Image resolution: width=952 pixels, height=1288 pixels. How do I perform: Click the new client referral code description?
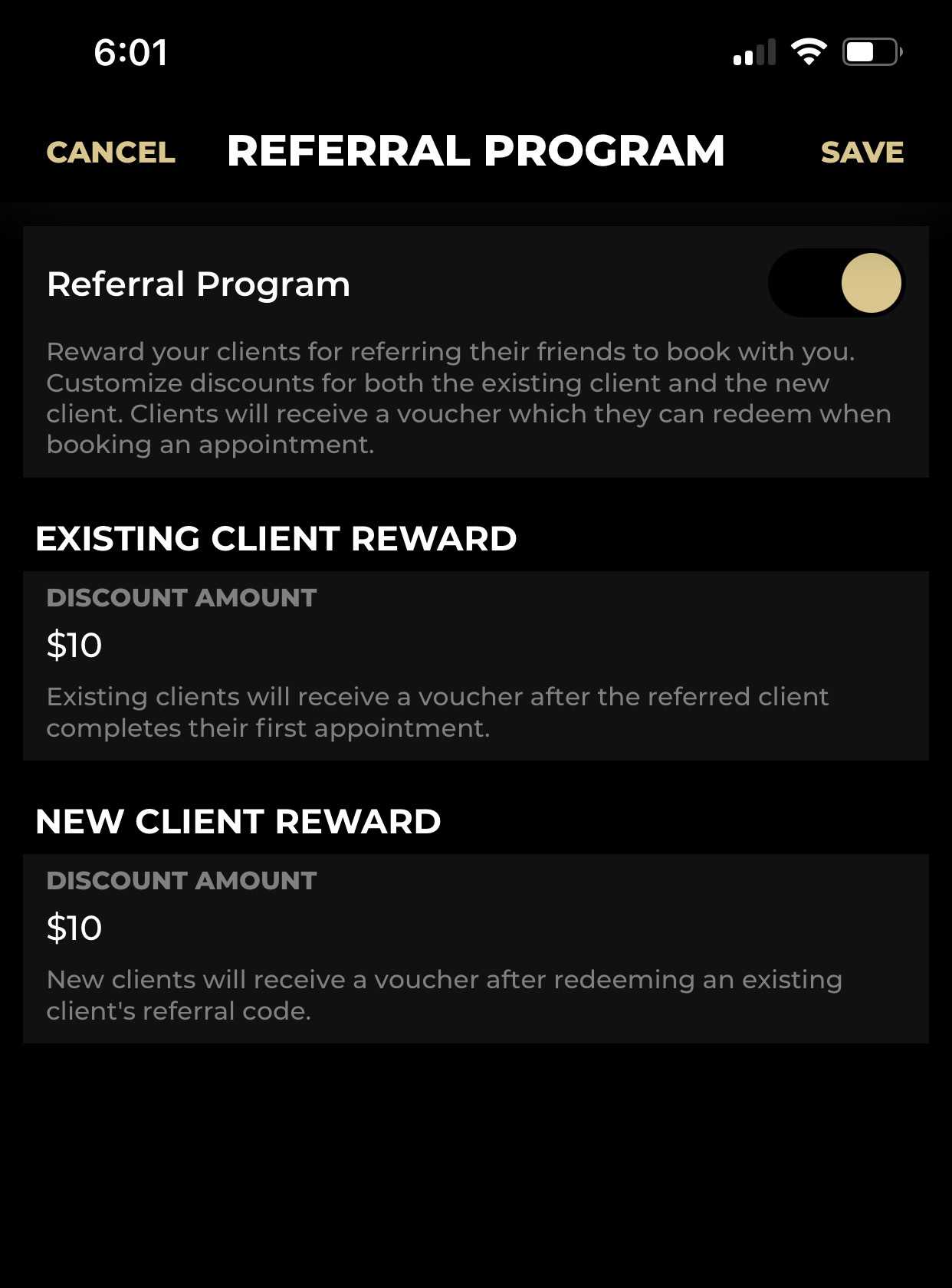point(445,994)
